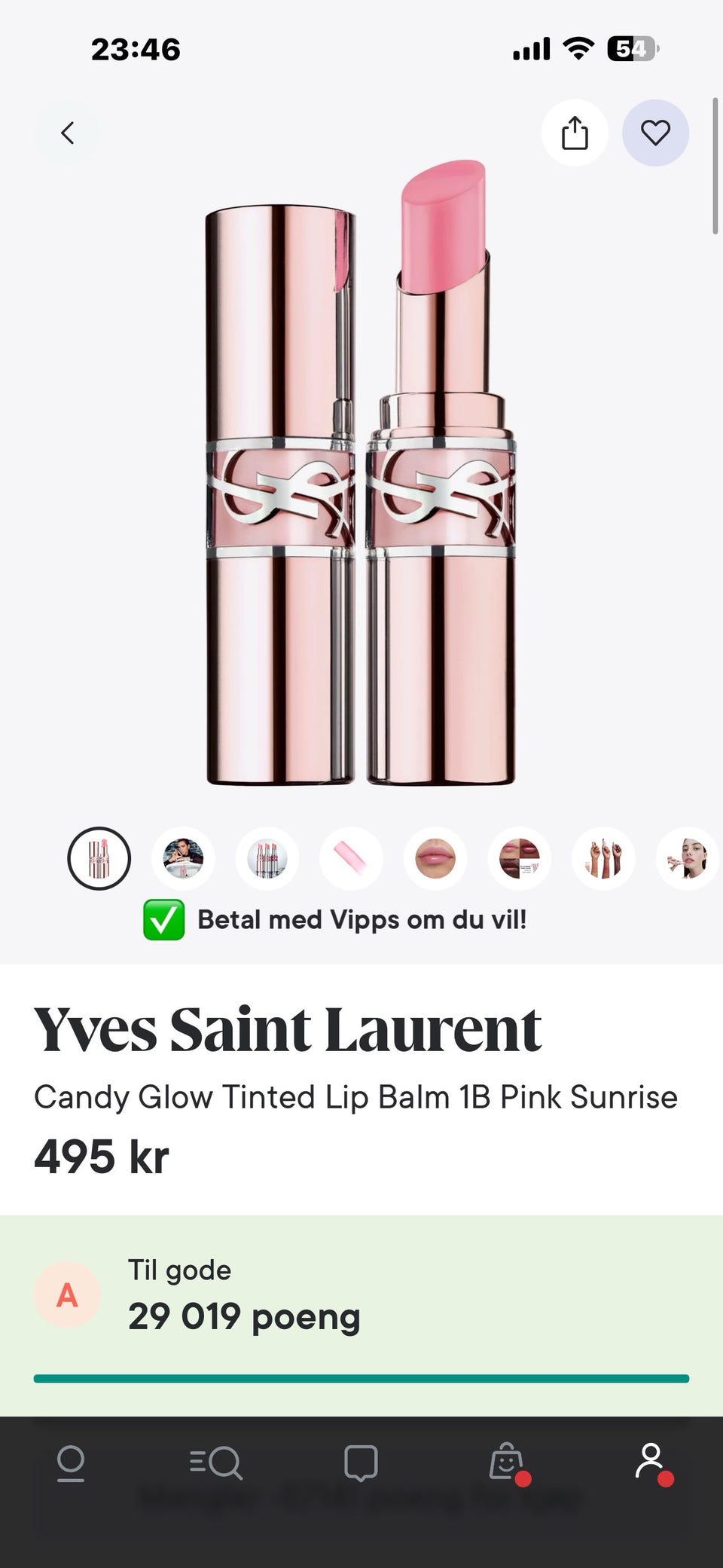Open the chat bubble tab
The image size is (723, 1568).
[361, 1463]
